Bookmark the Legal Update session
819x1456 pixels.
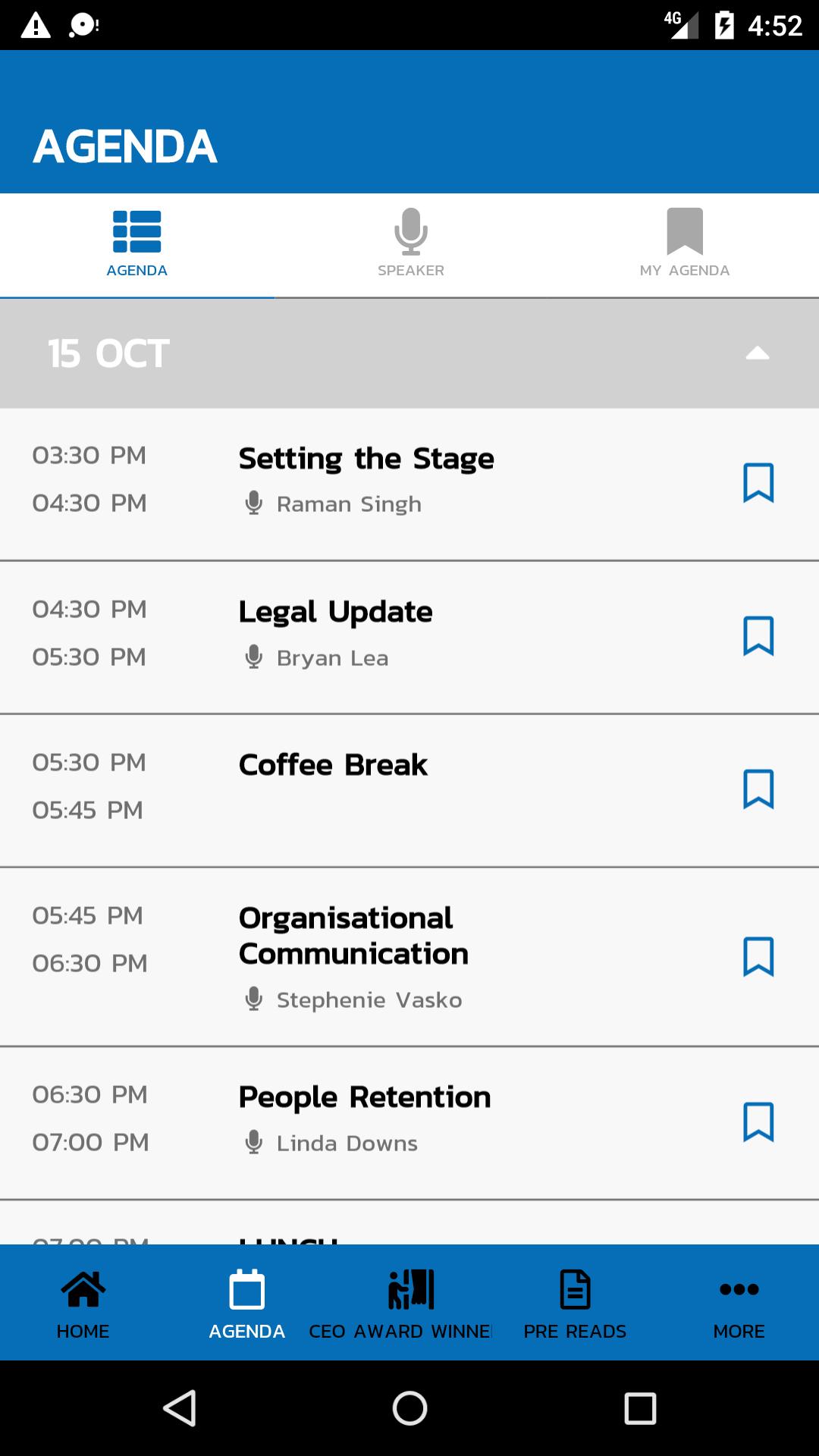pyautogui.click(x=758, y=636)
